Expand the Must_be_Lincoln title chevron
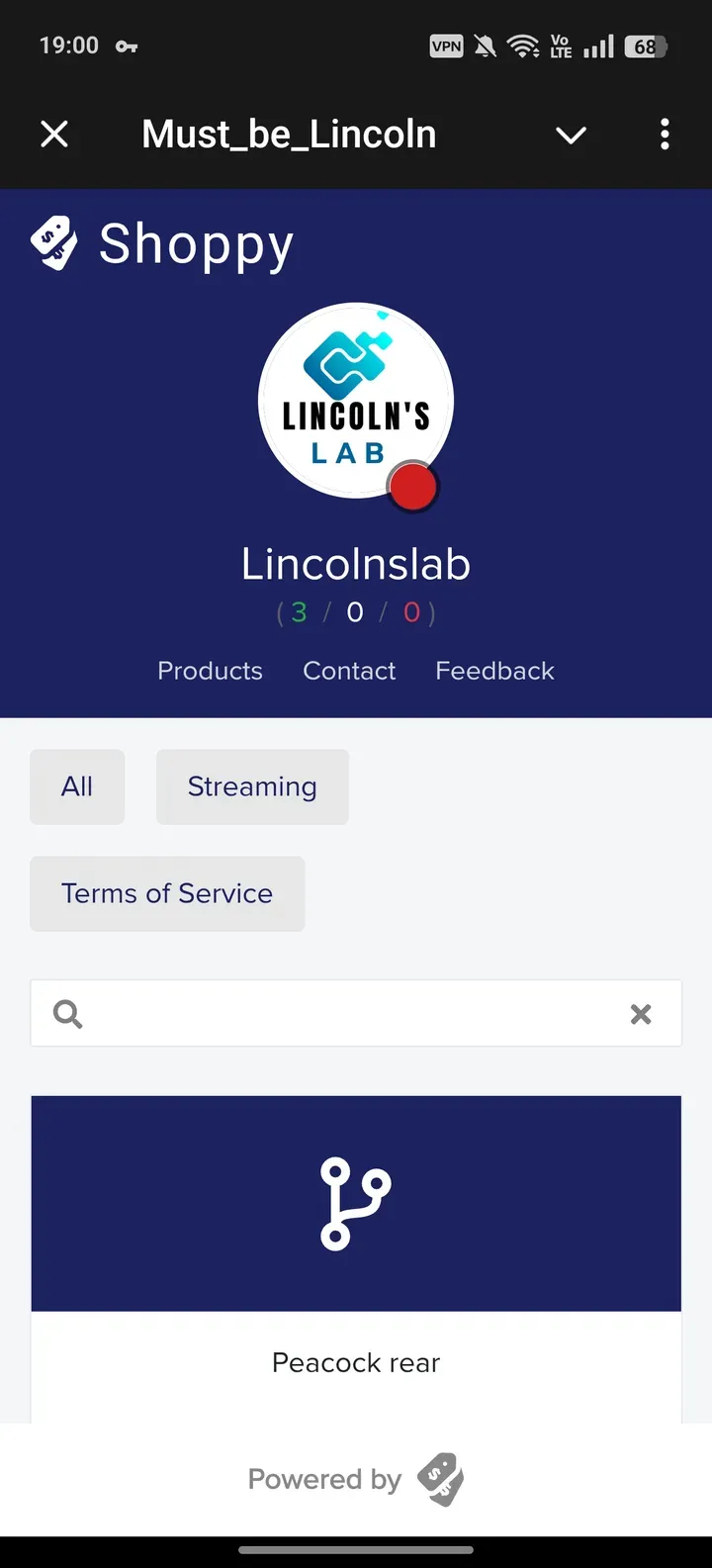Viewport: 712px width, 1568px height. click(571, 134)
